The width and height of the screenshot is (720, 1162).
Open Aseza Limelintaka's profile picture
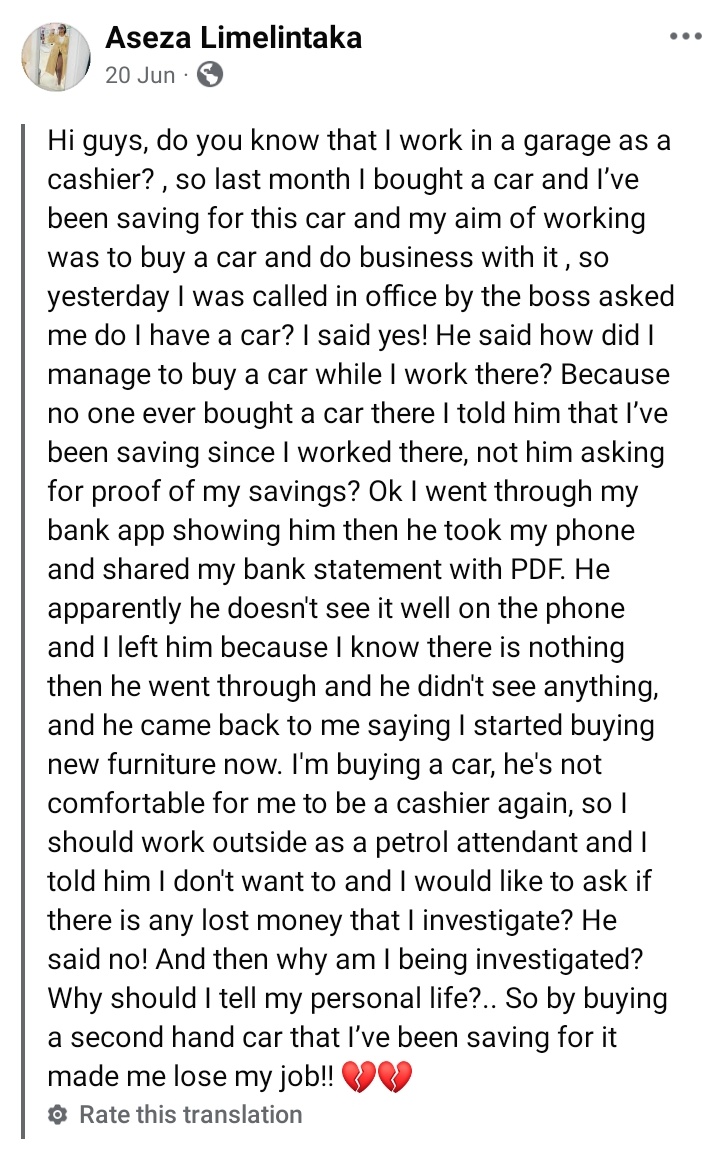57,57
